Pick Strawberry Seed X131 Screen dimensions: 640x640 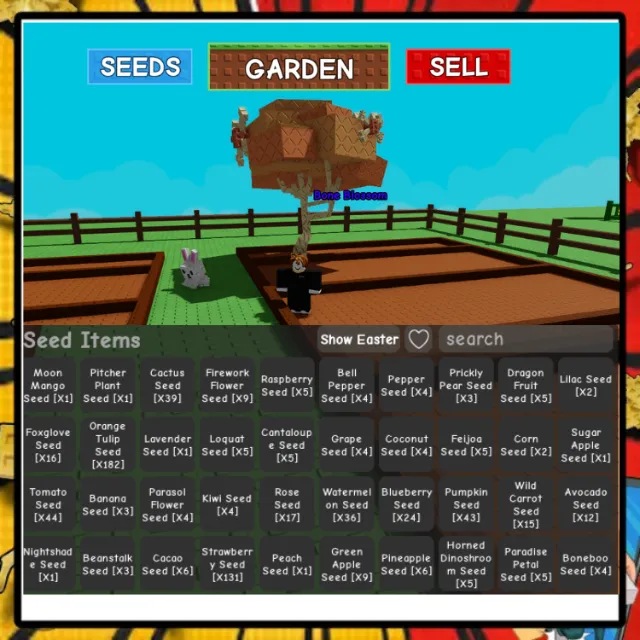point(227,564)
